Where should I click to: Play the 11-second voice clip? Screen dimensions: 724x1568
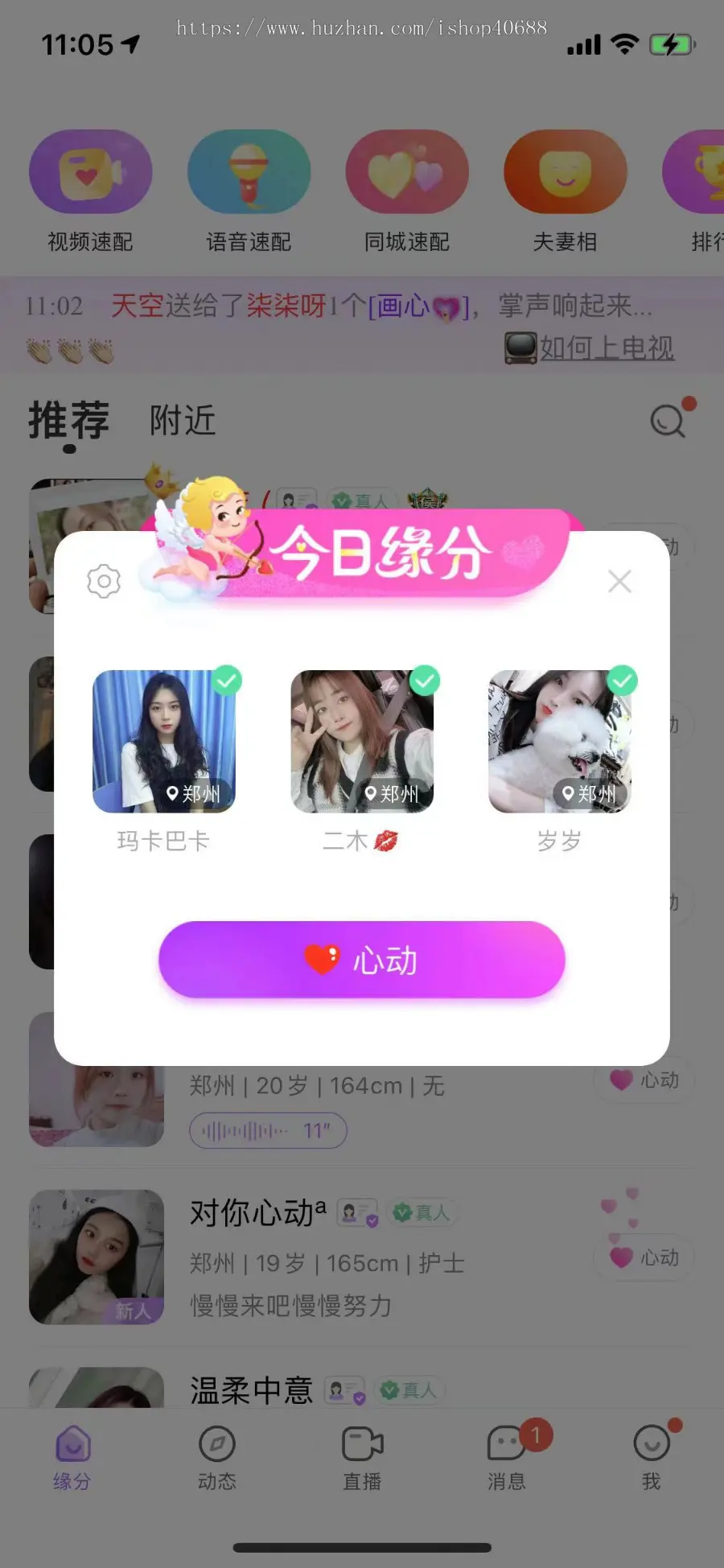[x=268, y=1130]
